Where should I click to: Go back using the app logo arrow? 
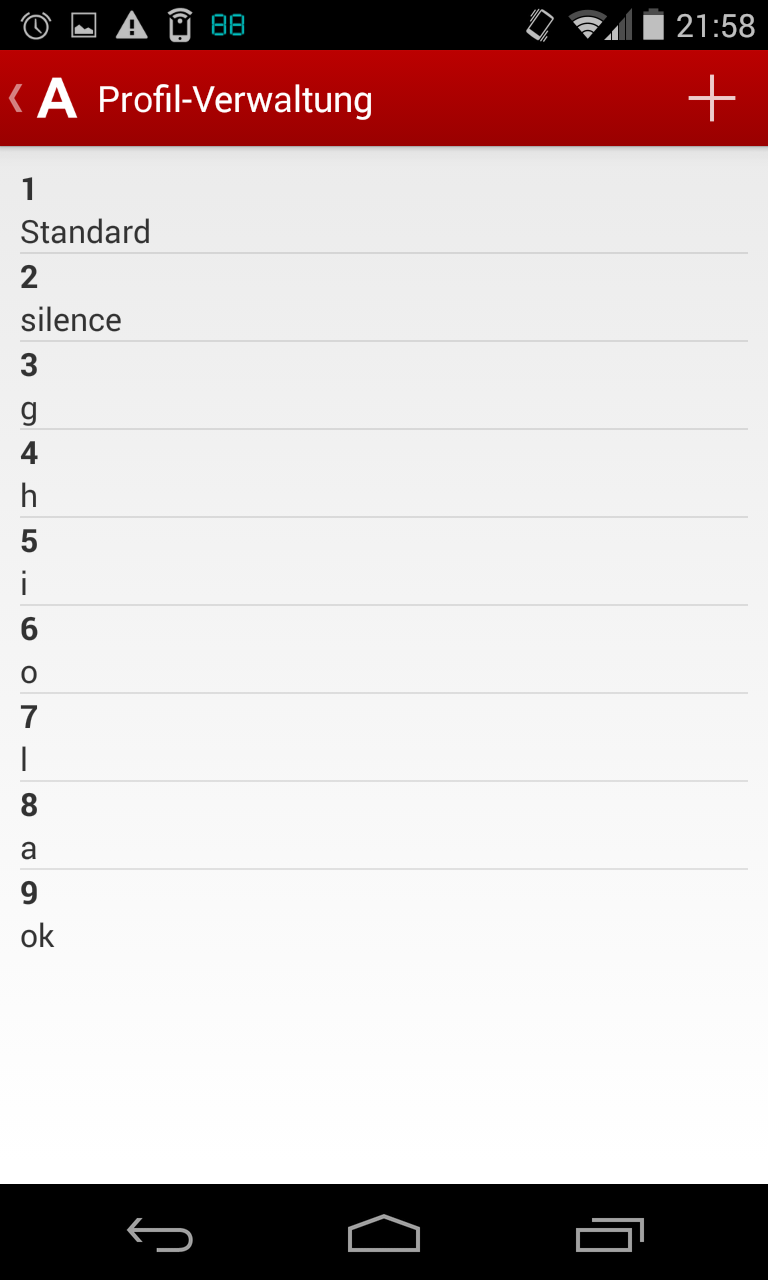coord(44,98)
